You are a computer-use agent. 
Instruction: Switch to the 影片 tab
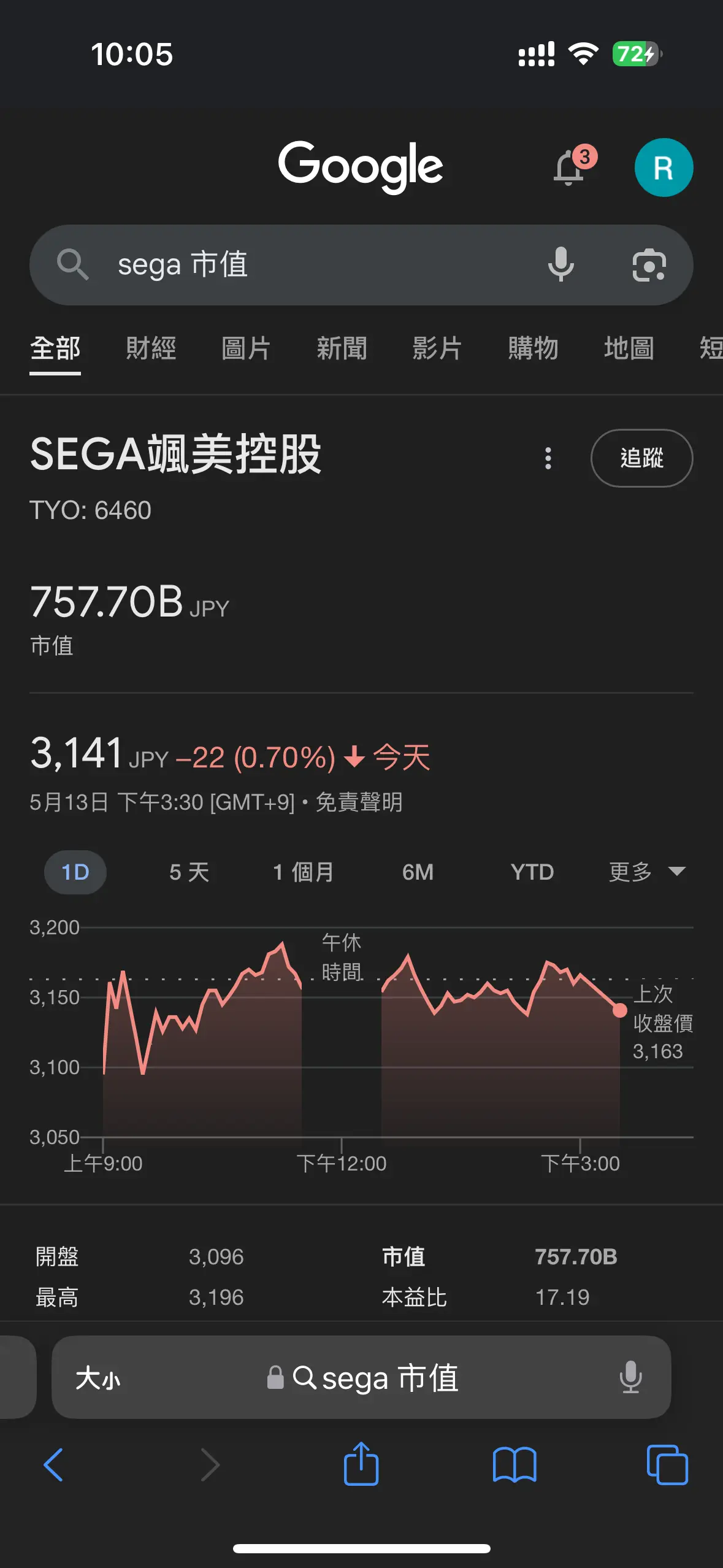point(437,348)
